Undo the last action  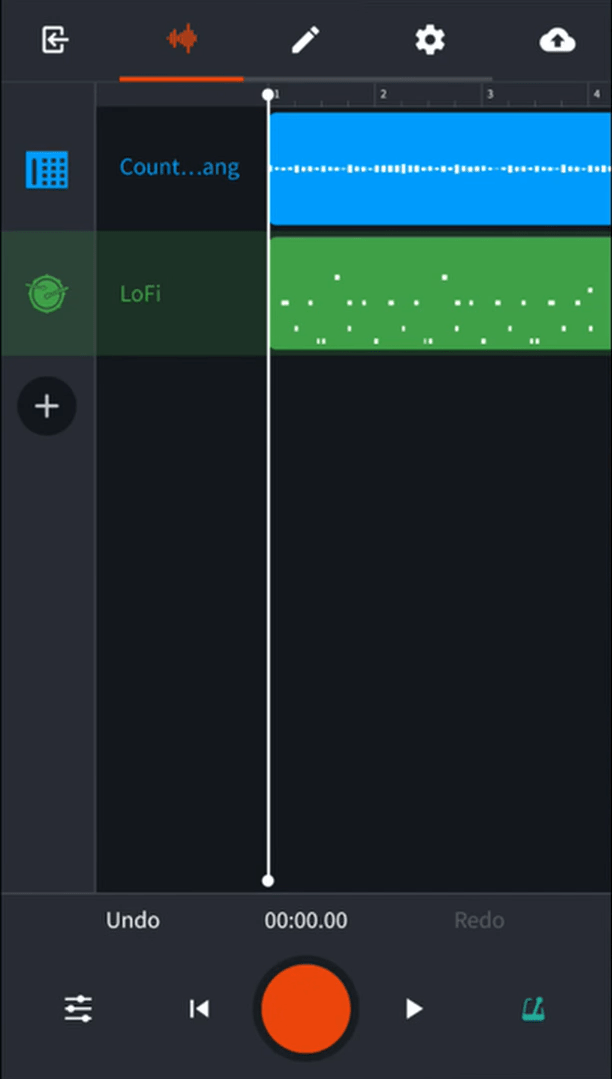pyautogui.click(x=133, y=920)
